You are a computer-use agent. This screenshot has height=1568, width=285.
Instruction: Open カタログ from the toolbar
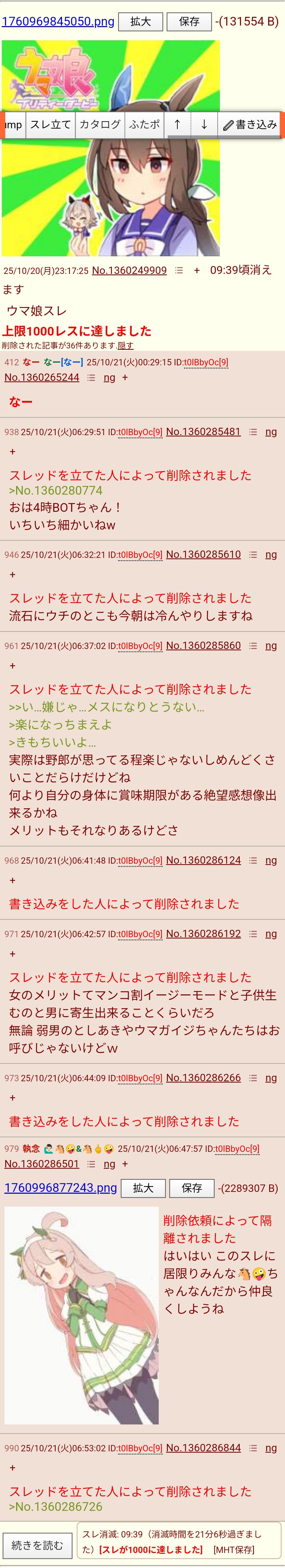point(100,125)
